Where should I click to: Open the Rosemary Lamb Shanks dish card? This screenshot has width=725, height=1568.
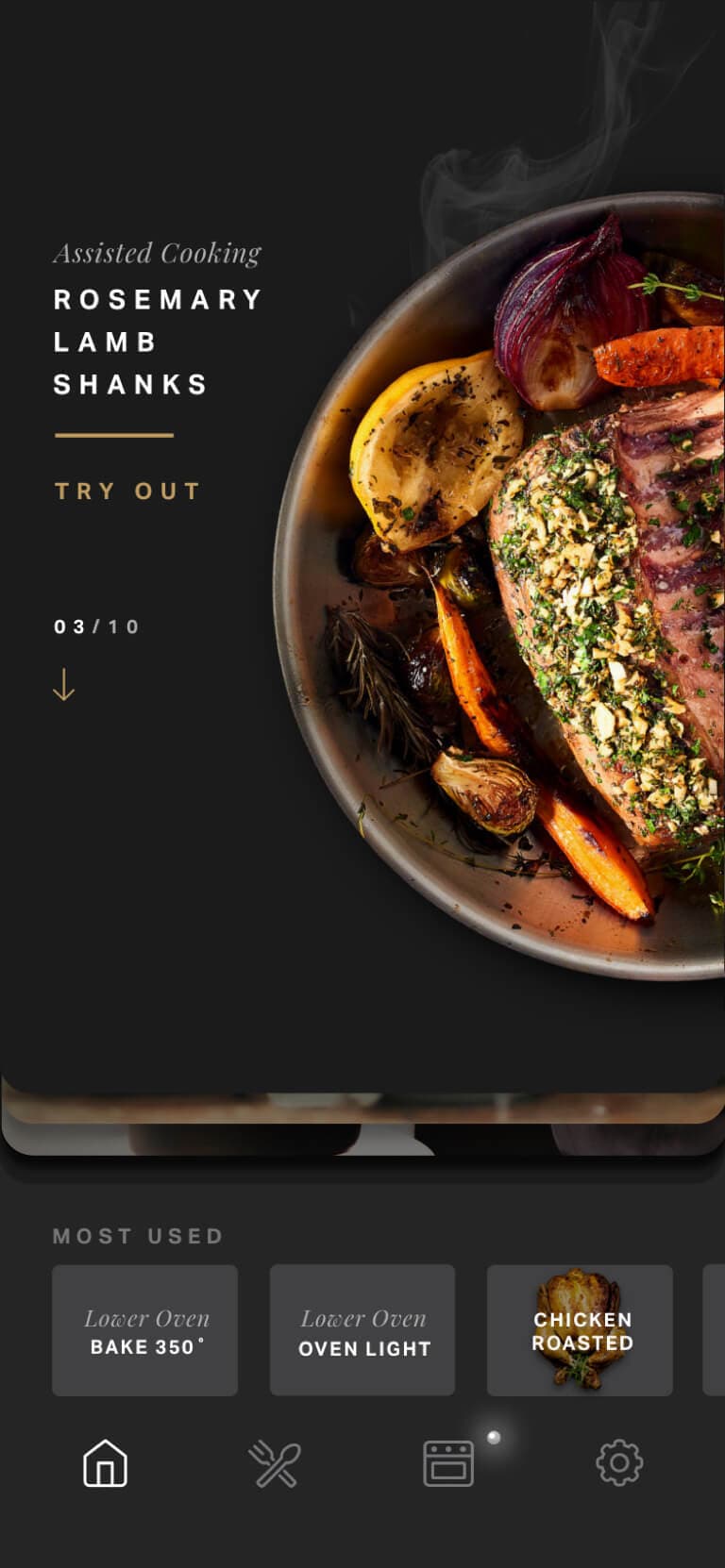coord(529,585)
